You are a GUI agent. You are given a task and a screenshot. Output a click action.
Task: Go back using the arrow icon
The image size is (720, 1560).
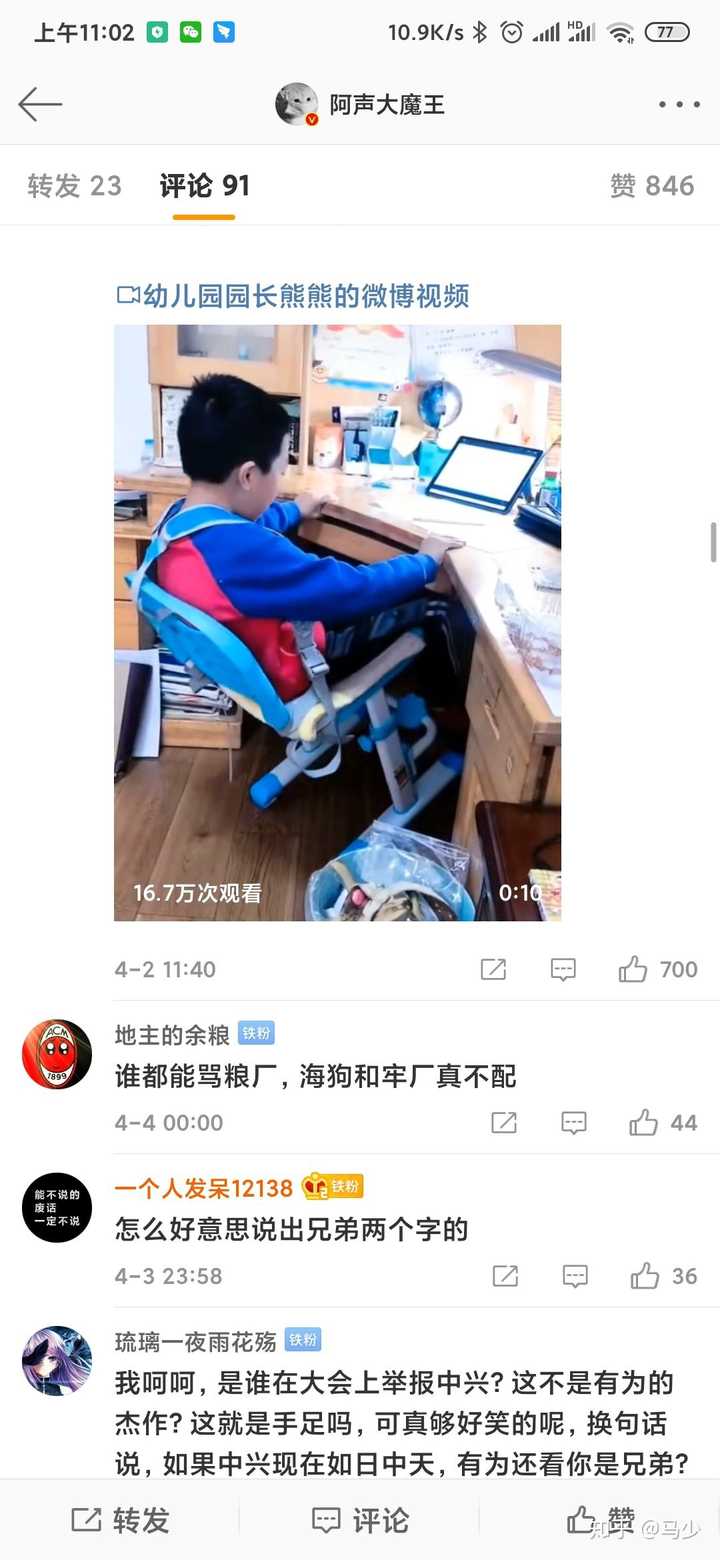tap(40, 104)
